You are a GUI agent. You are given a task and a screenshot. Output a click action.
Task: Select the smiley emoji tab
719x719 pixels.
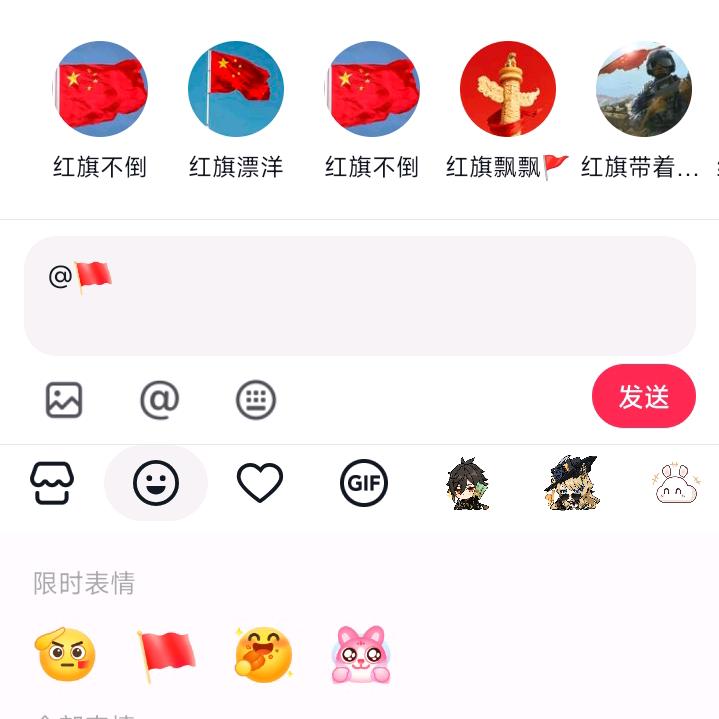[156, 484]
